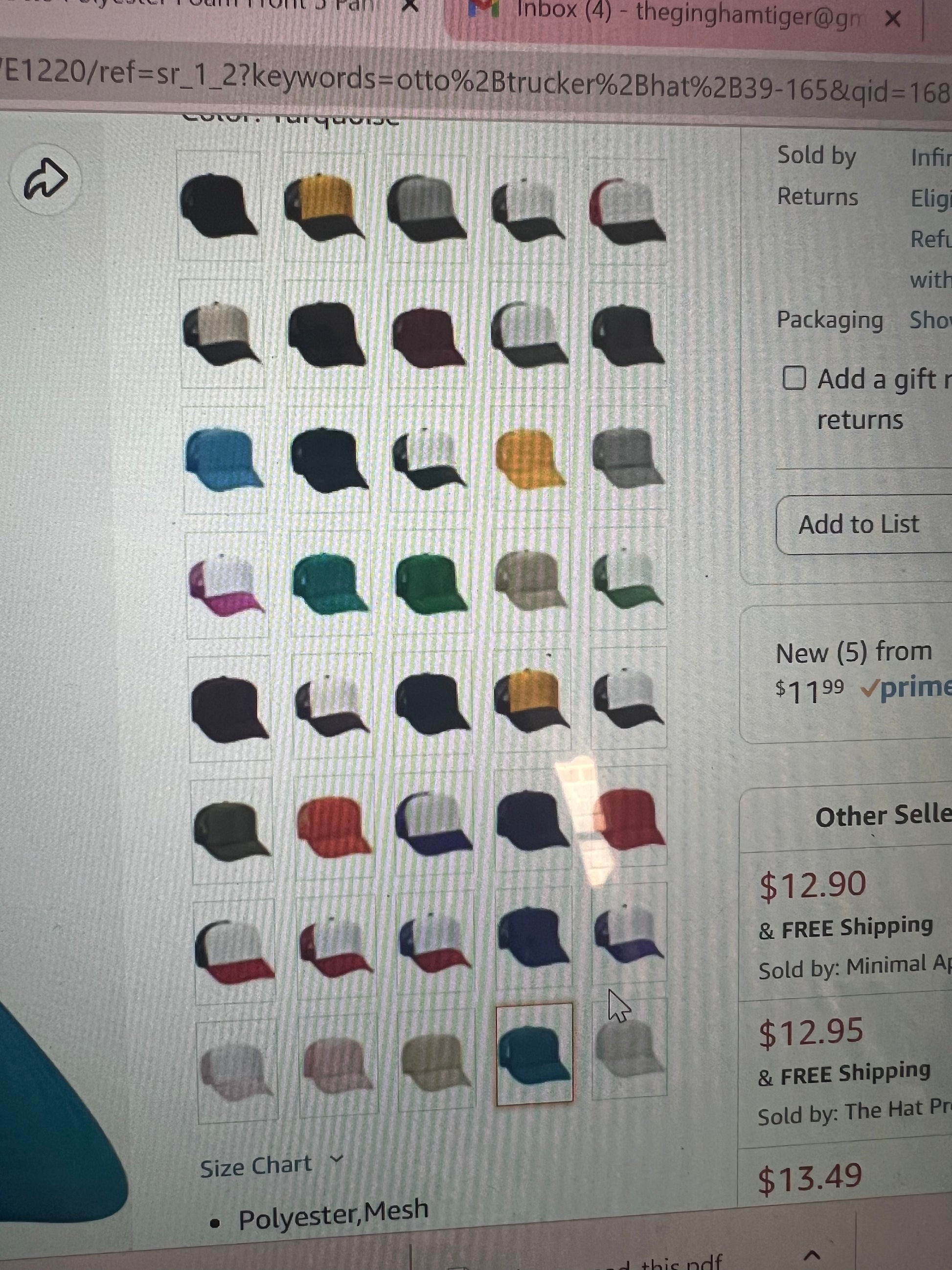Share this product via arrow icon
The image size is (952, 1270).
(45, 179)
